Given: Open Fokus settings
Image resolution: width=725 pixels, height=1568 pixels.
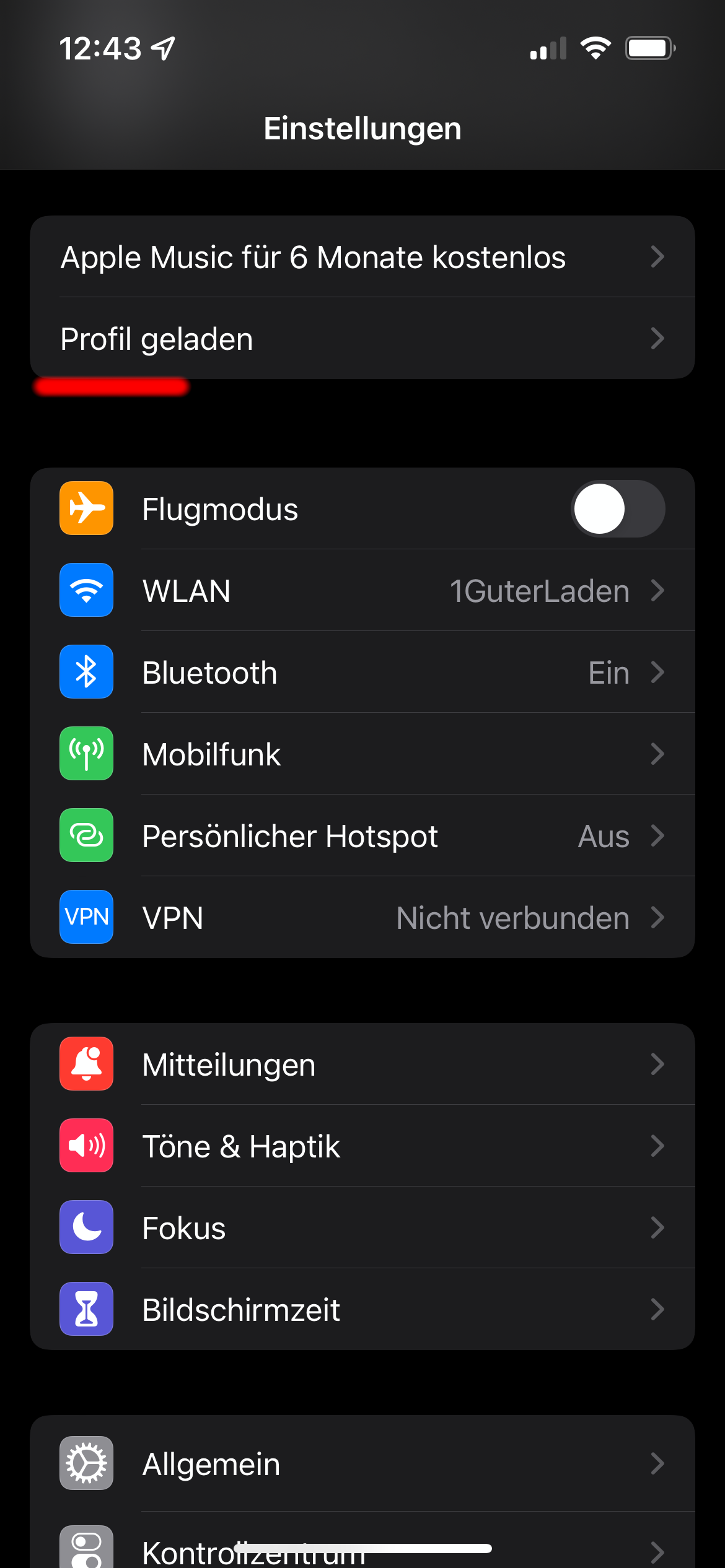Looking at the screenshot, I should click(362, 1228).
